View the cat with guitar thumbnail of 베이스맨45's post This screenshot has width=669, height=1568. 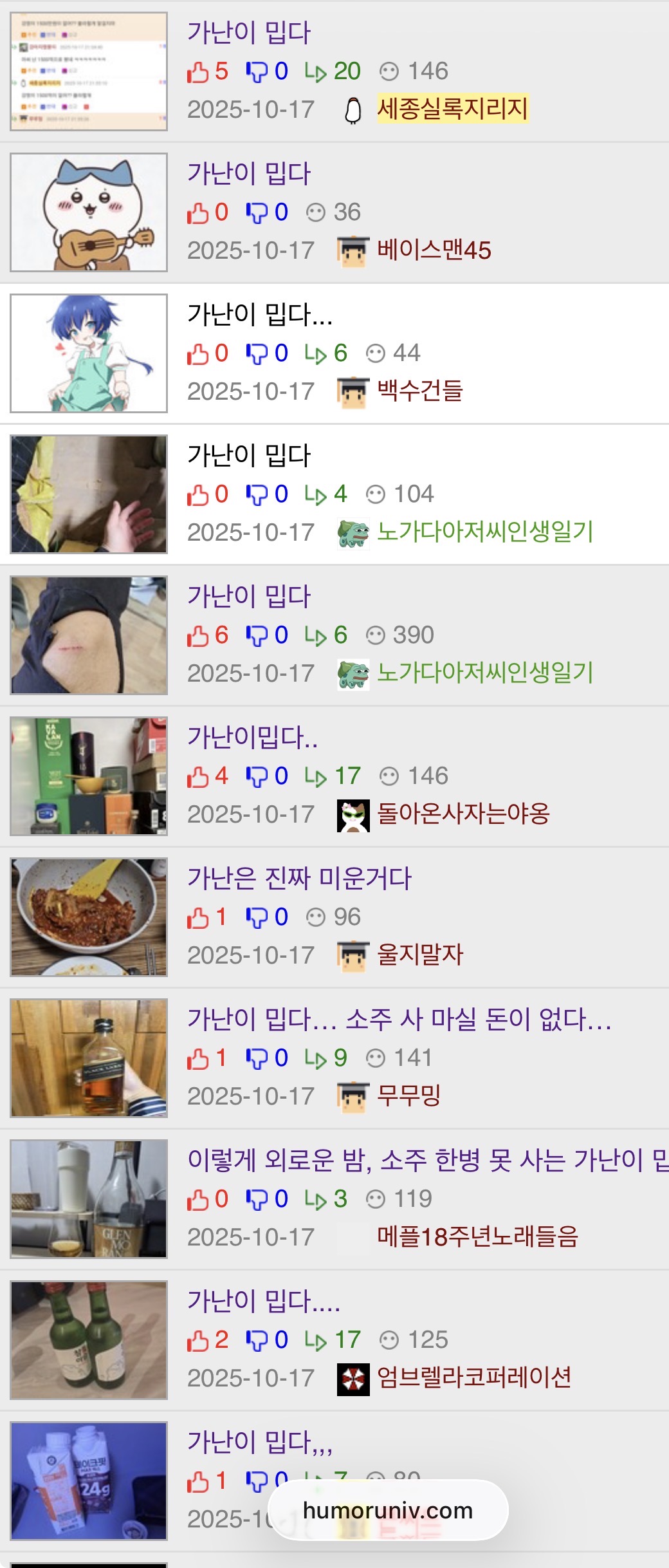coord(89,212)
